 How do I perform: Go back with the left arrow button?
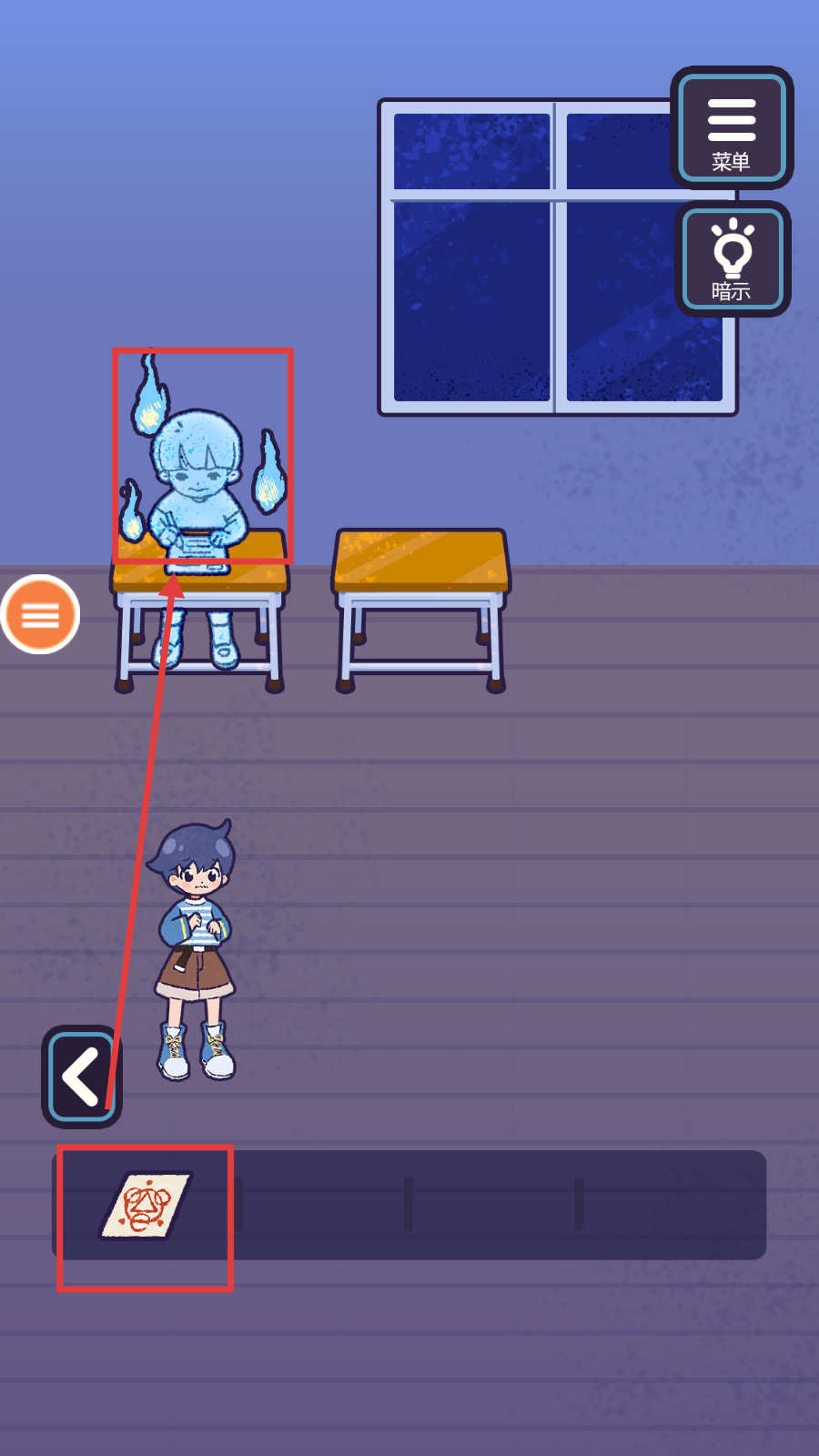pyautogui.click(x=81, y=1077)
